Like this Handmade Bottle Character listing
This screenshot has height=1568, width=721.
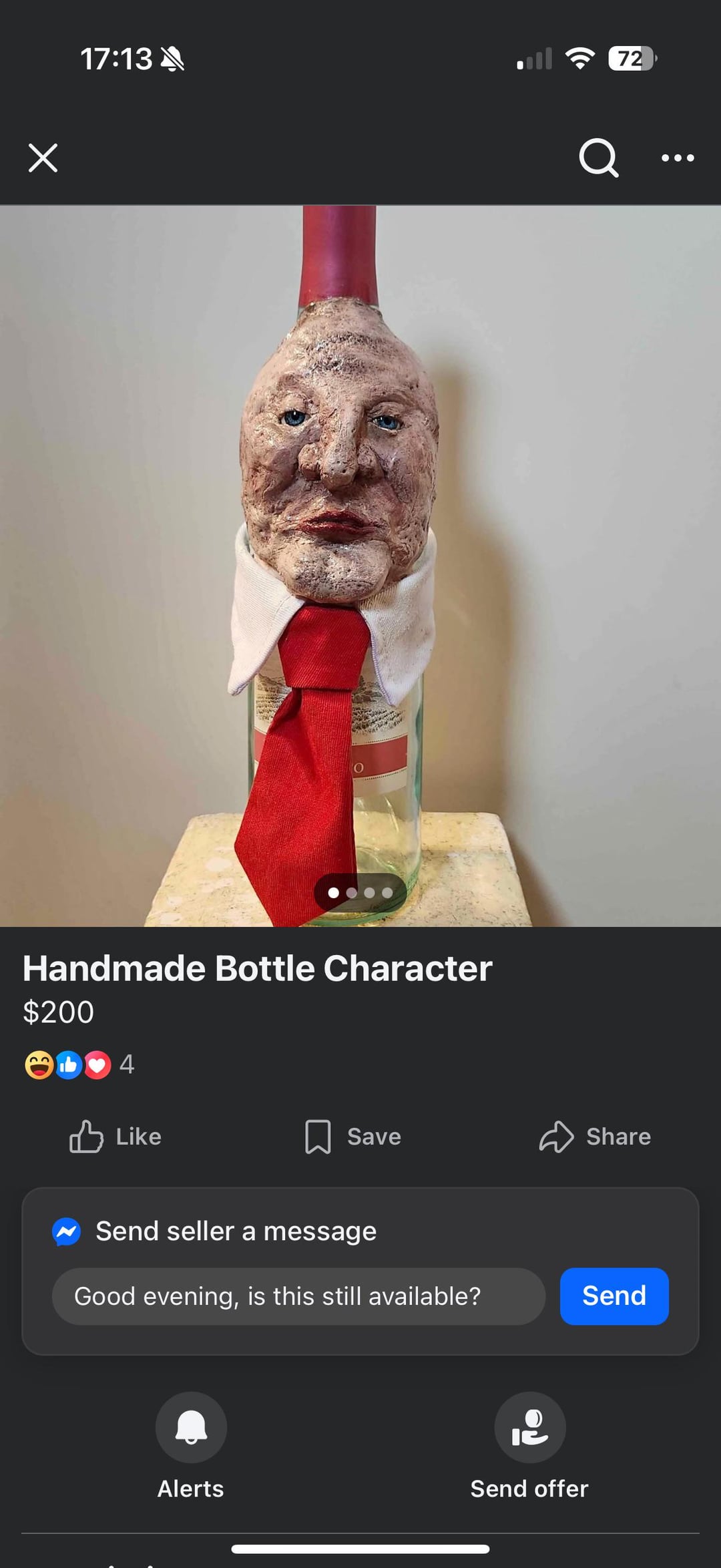point(115,1137)
